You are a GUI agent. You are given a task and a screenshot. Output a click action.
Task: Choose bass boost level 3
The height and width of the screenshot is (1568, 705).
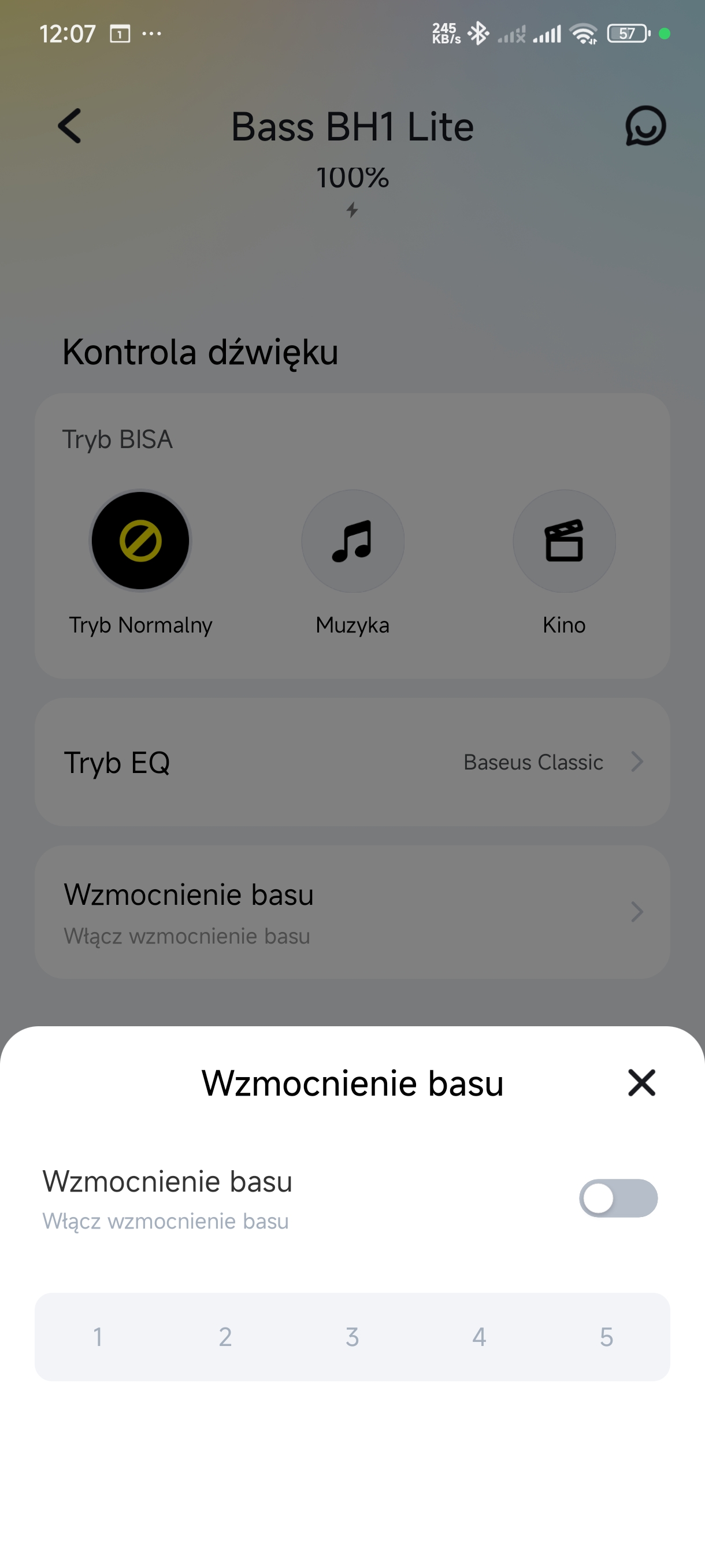(x=352, y=1337)
